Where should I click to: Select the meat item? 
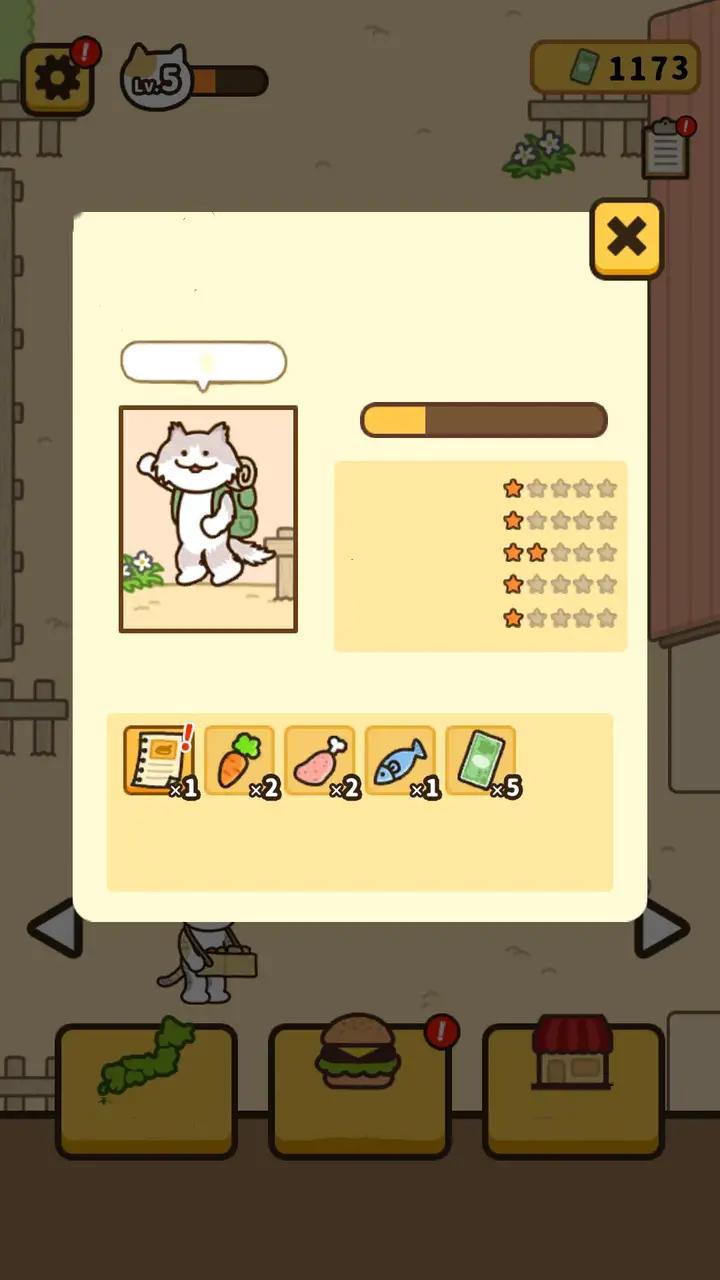[x=320, y=761]
